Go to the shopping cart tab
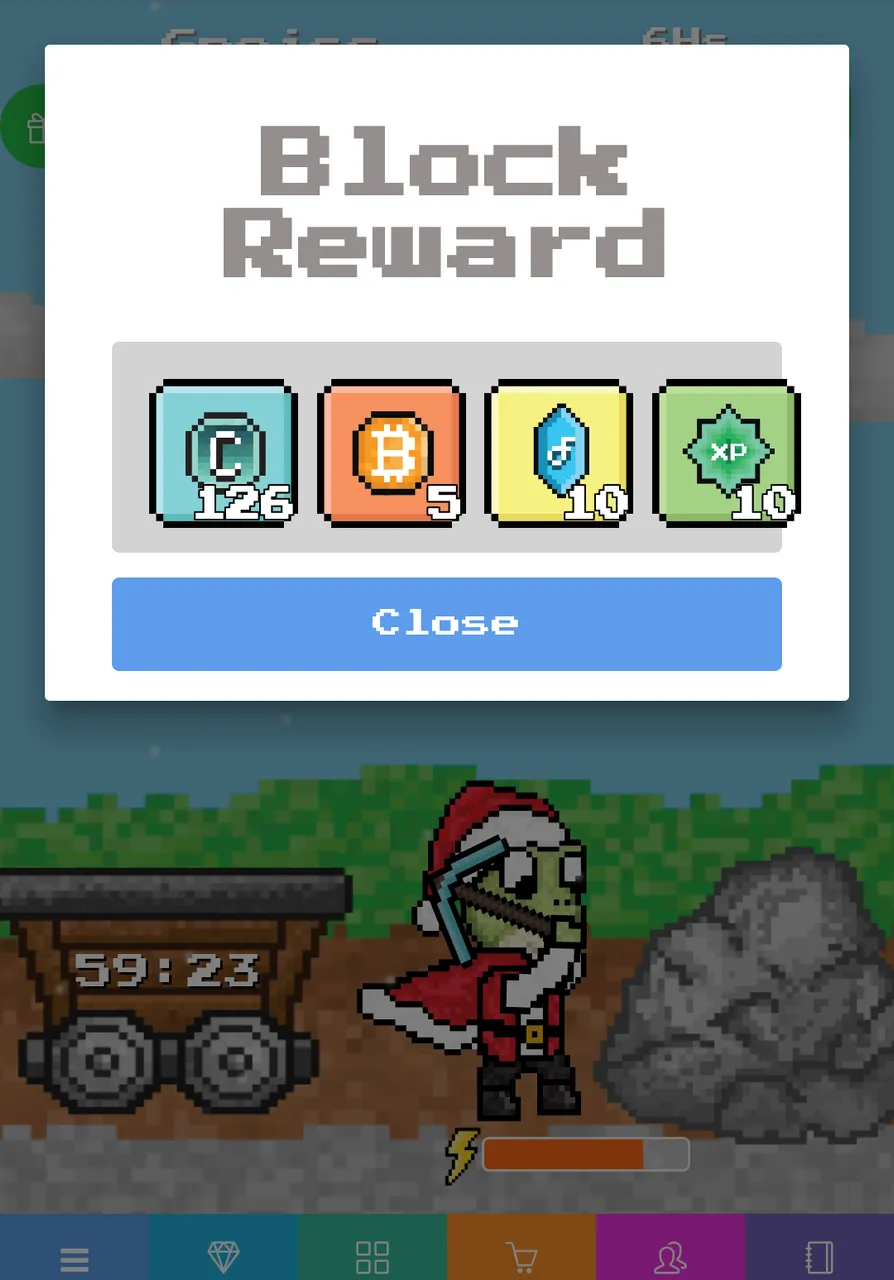Screen dimensions: 894x1280 [x=521, y=1255]
